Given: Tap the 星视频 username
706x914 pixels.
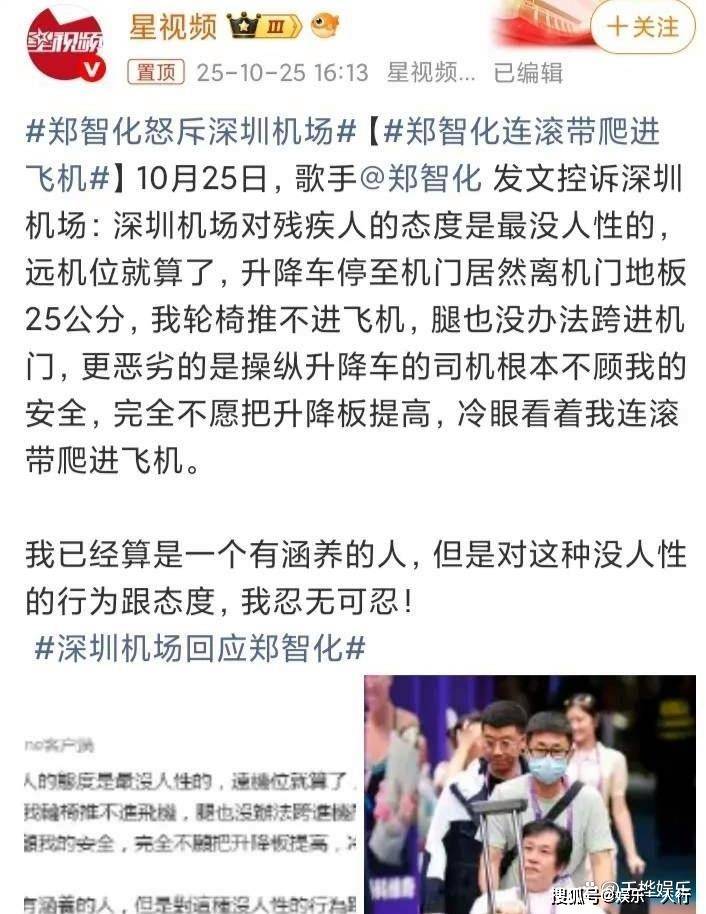Looking at the screenshot, I should click(x=172, y=27).
